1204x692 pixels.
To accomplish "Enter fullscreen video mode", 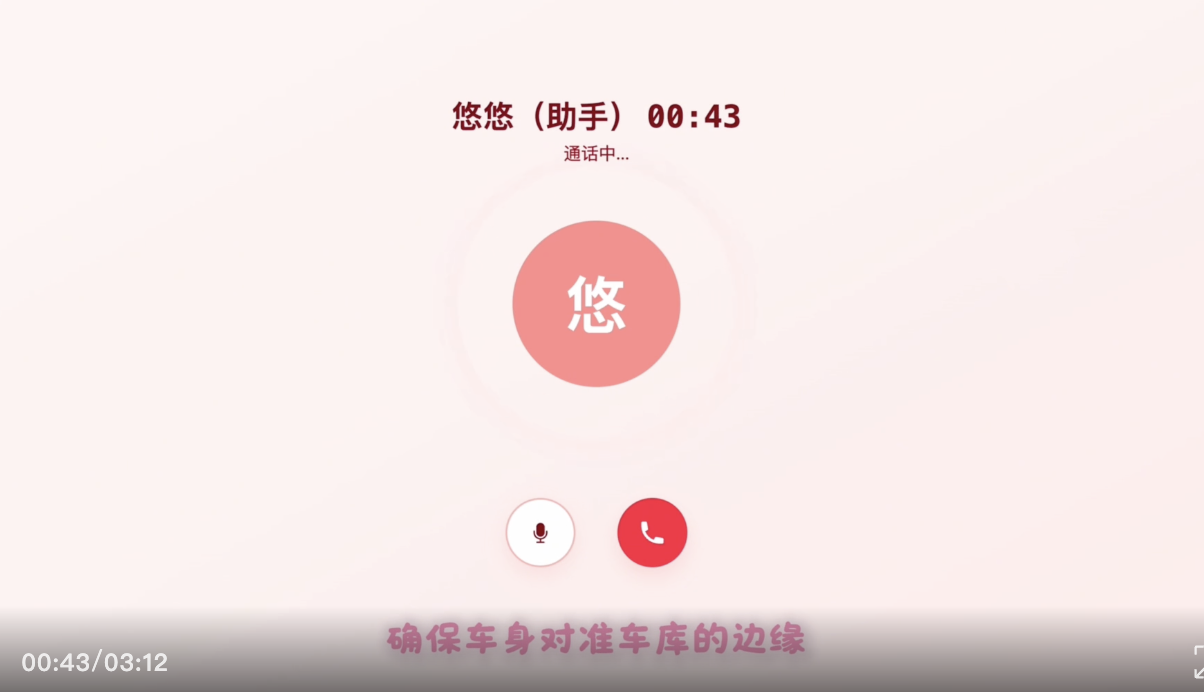I will pos(1198,662).
